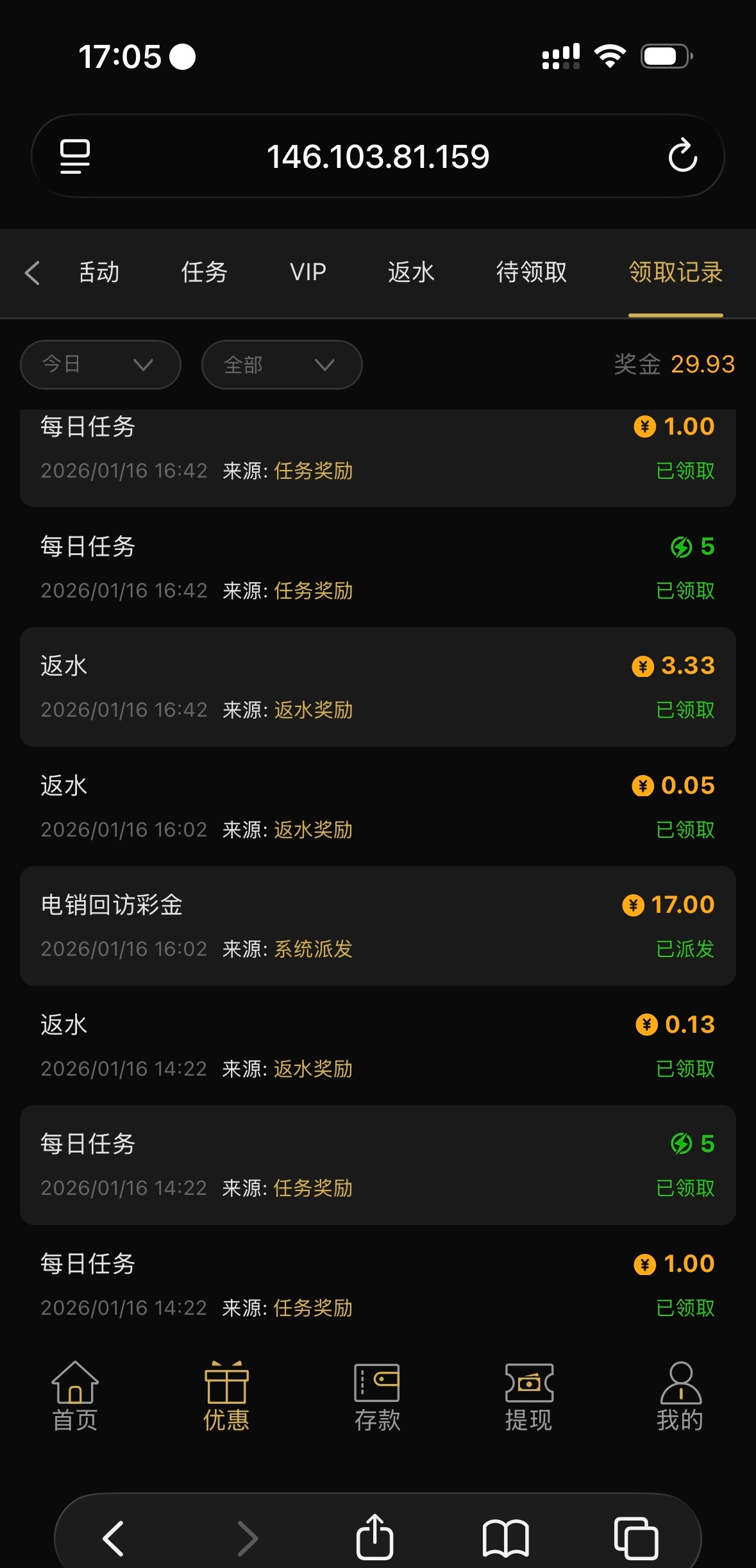Expand the 全部 type filter dropdown
Image resolution: width=756 pixels, height=1568 pixels.
[x=281, y=365]
